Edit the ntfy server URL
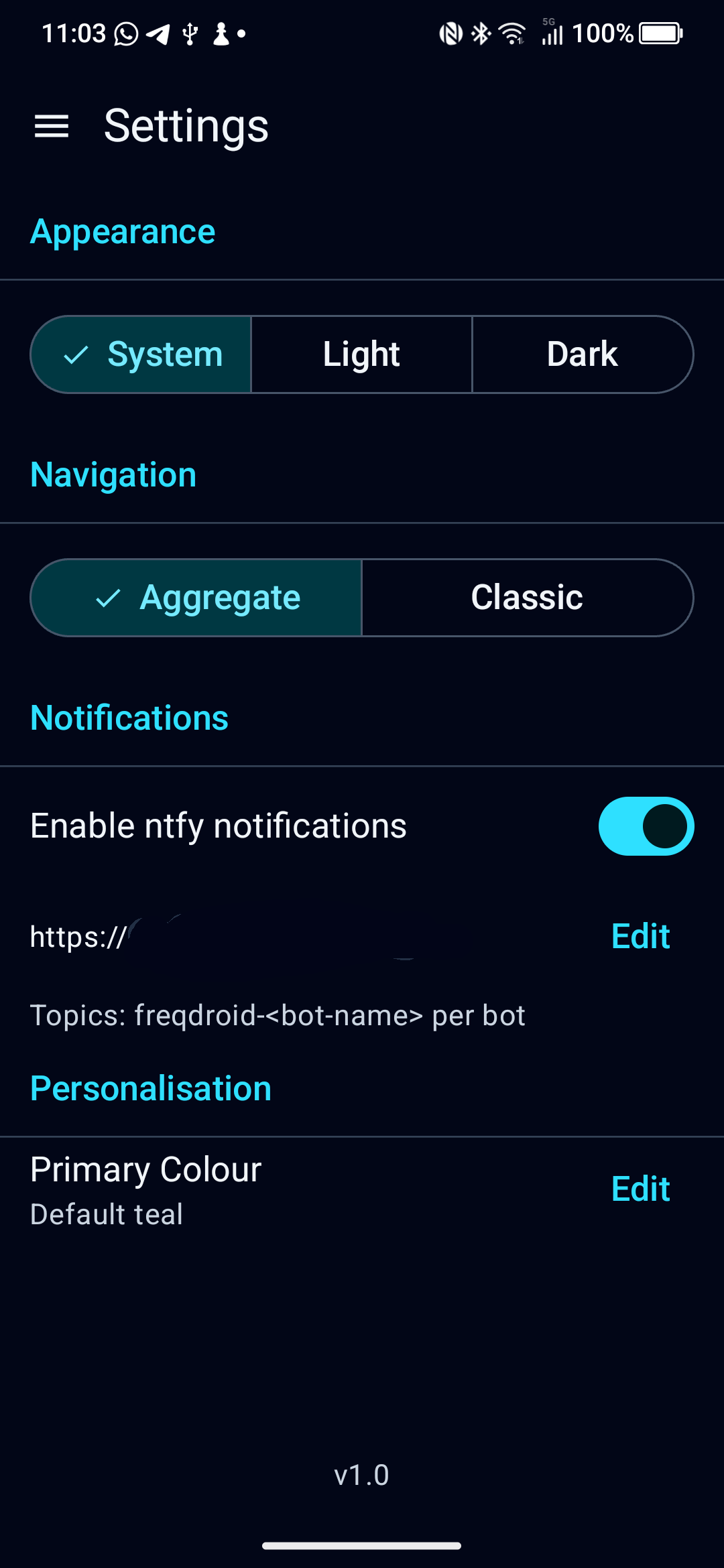 (x=640, y=936)
